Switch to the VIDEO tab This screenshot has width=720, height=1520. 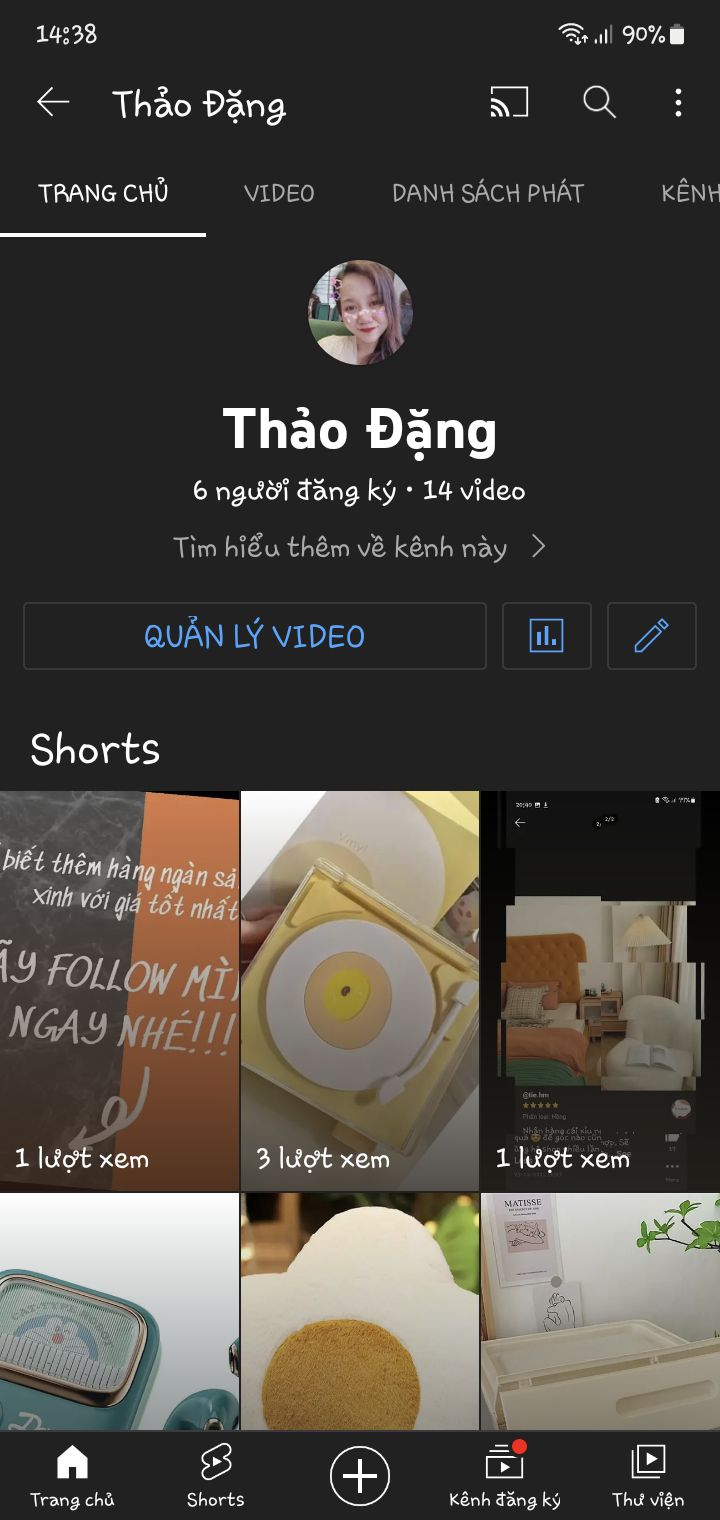click(279, 193)
